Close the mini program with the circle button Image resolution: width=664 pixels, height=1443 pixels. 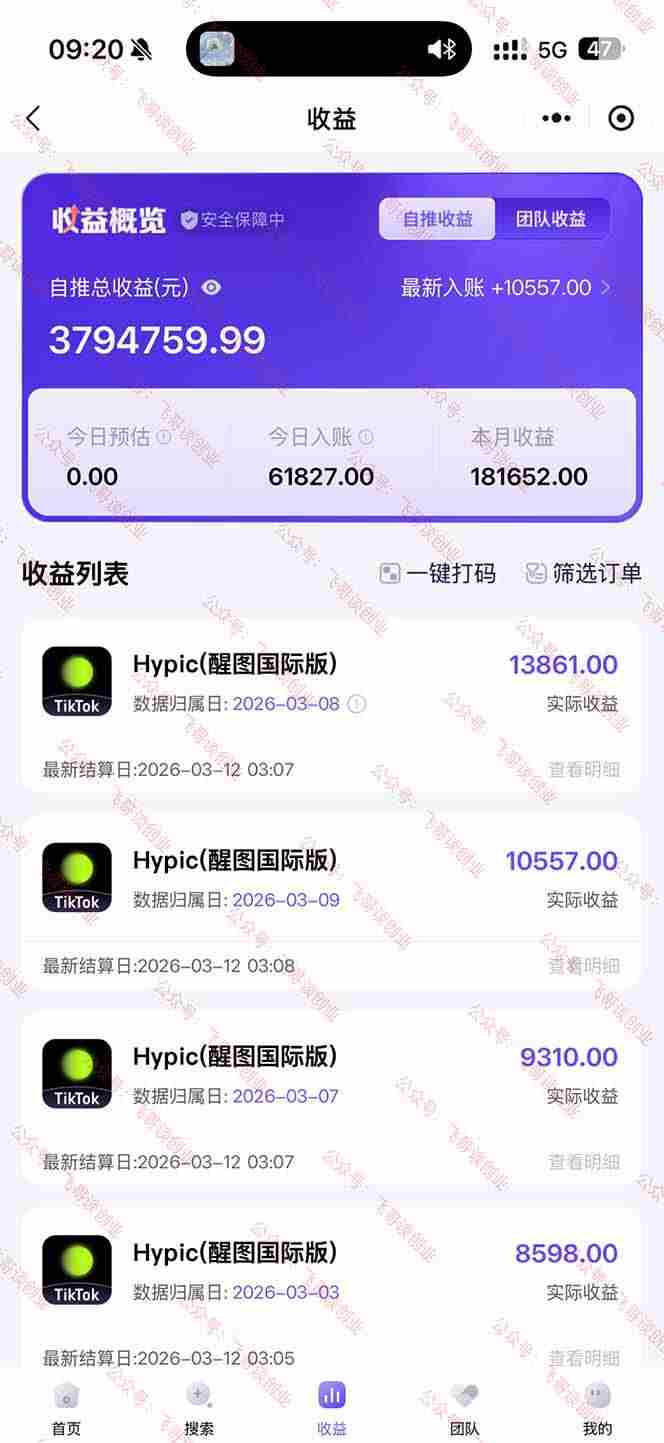click(621, 119)
